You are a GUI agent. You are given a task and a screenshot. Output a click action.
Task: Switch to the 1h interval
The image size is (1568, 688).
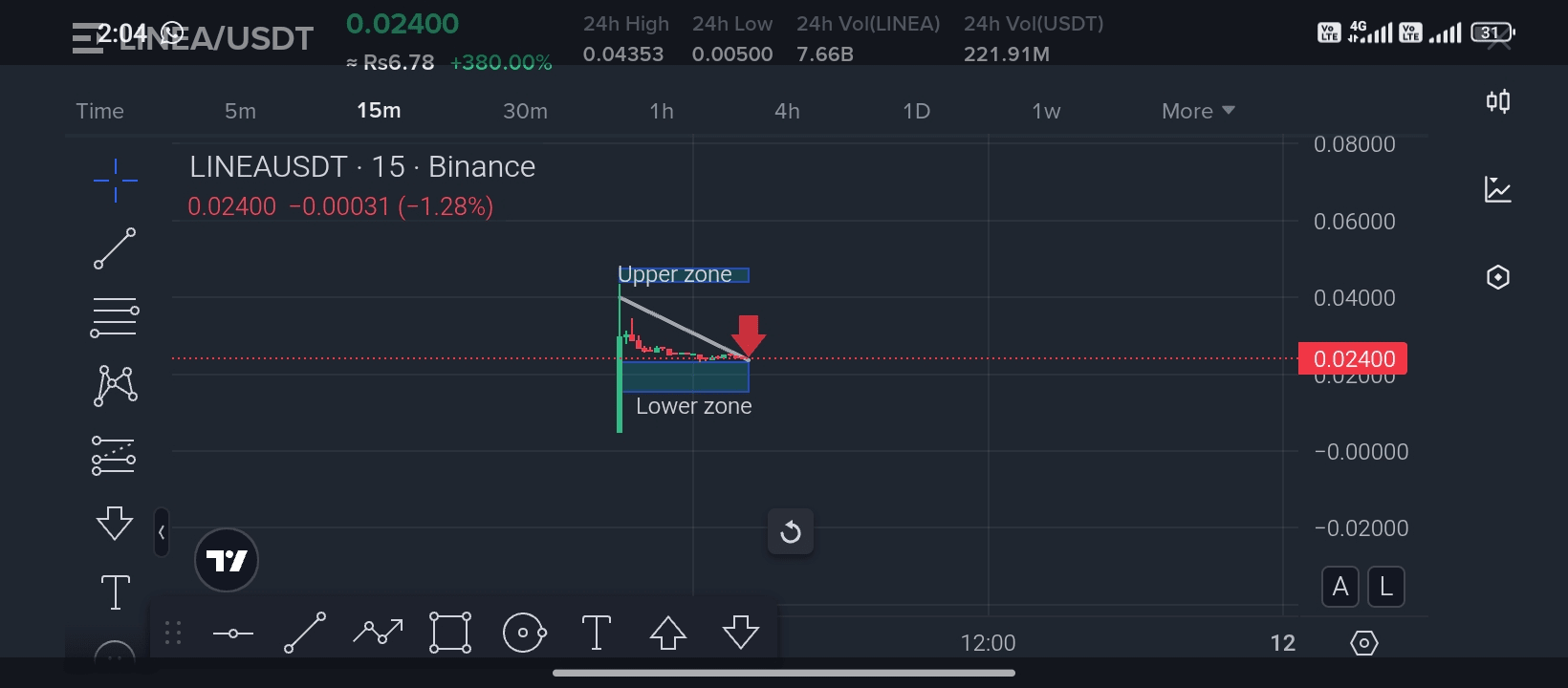pos(661,111)
